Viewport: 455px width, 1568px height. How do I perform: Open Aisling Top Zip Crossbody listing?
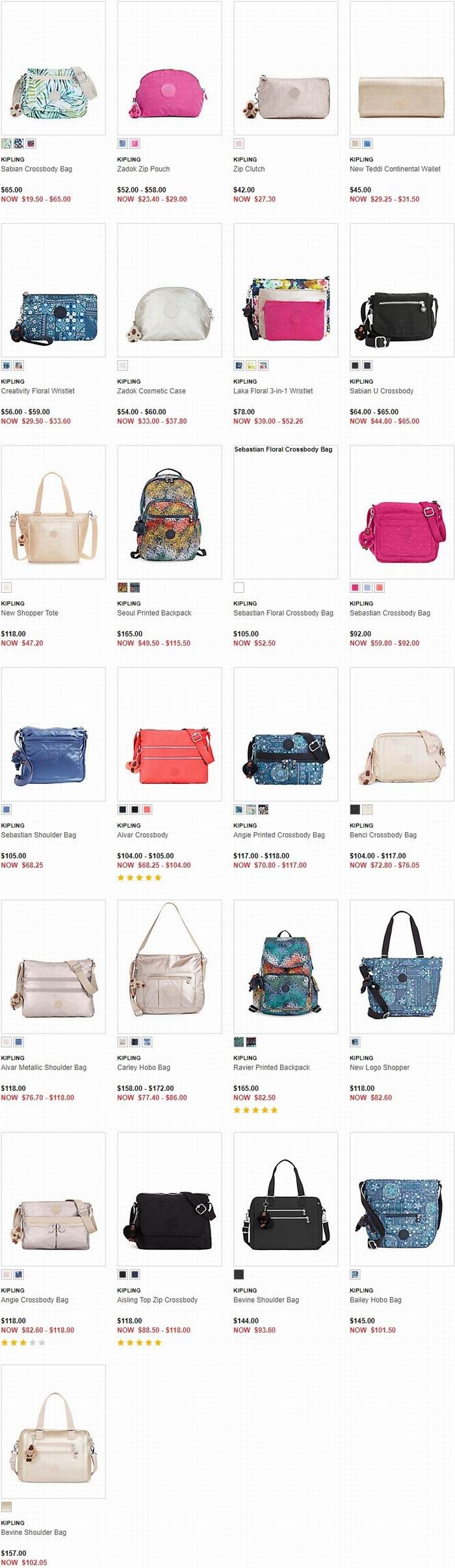(x=169, y=1199)
